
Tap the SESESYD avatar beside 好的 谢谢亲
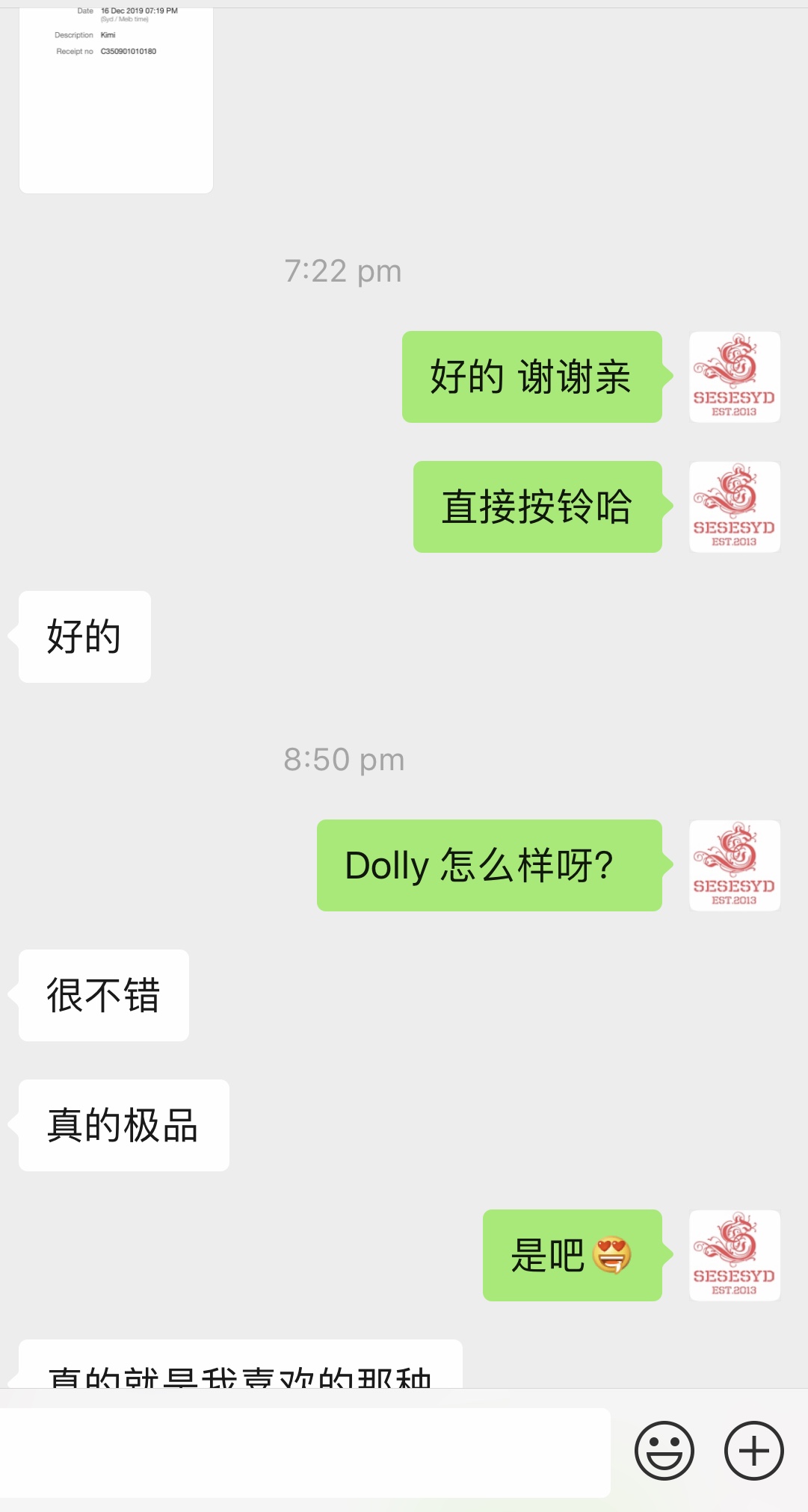(x=734, y=377)
